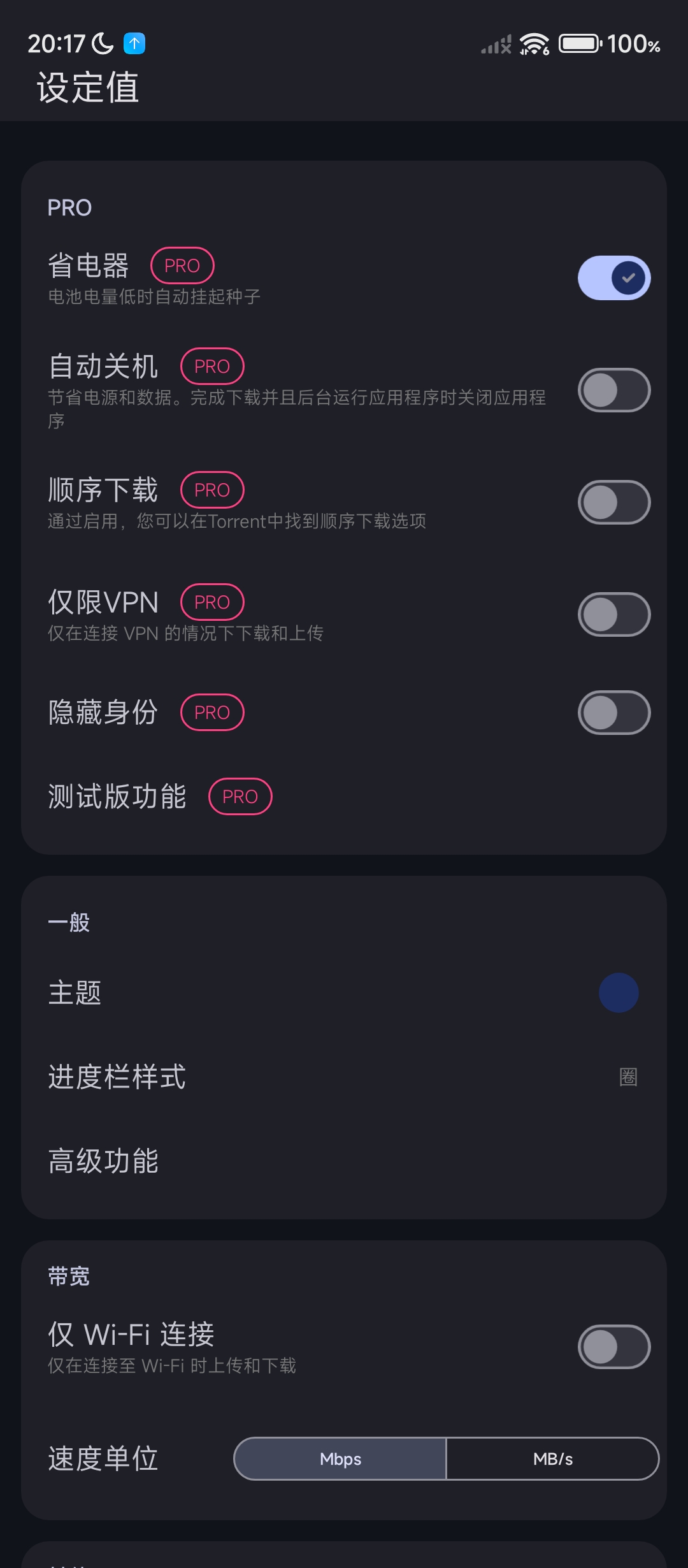Screen dimensions: 688x1568
Task: Turn on 顺序下载 sequential download
Action: (613, 502)
